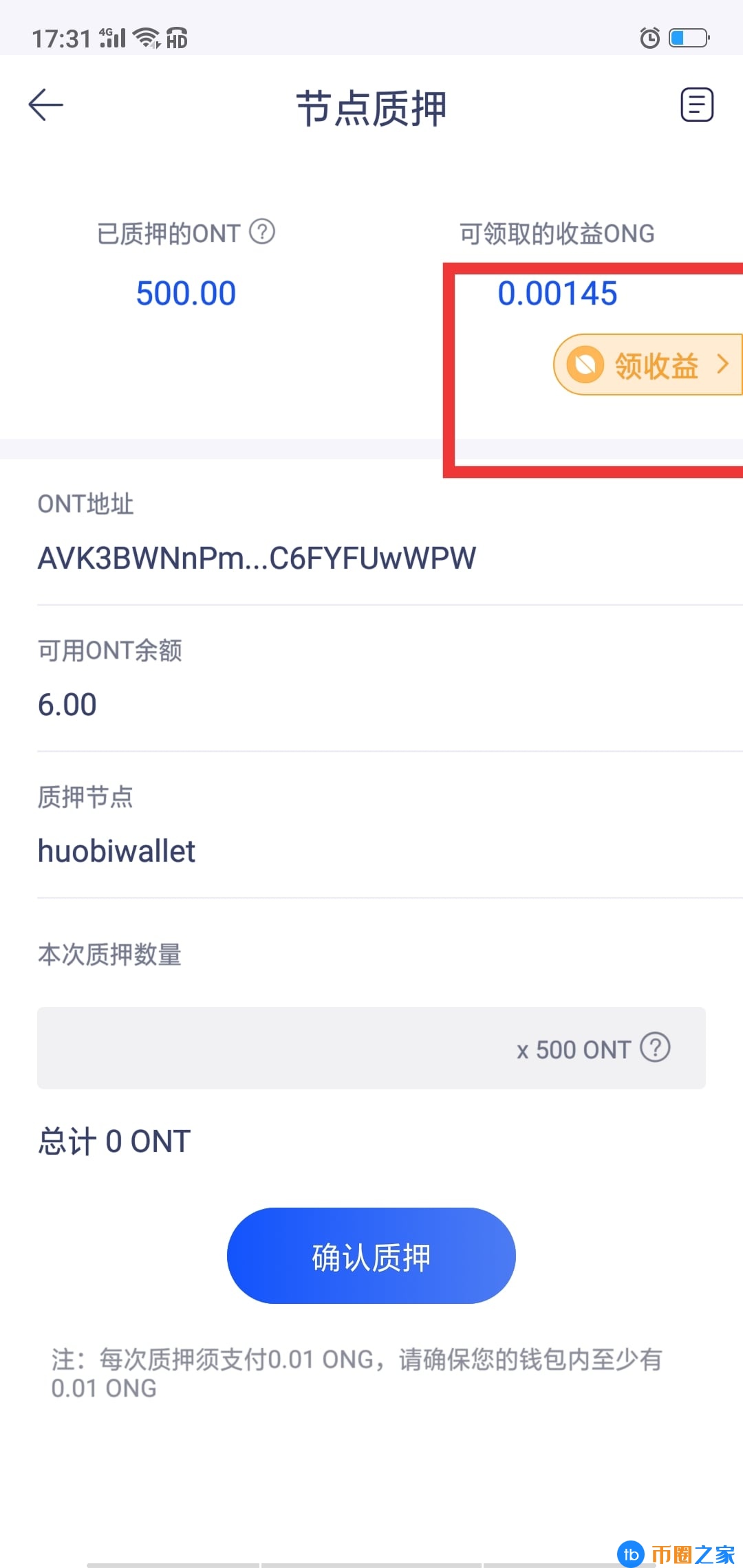Go back using the arrow icon
The image size is (743, 1568).
tap(46, 105)
